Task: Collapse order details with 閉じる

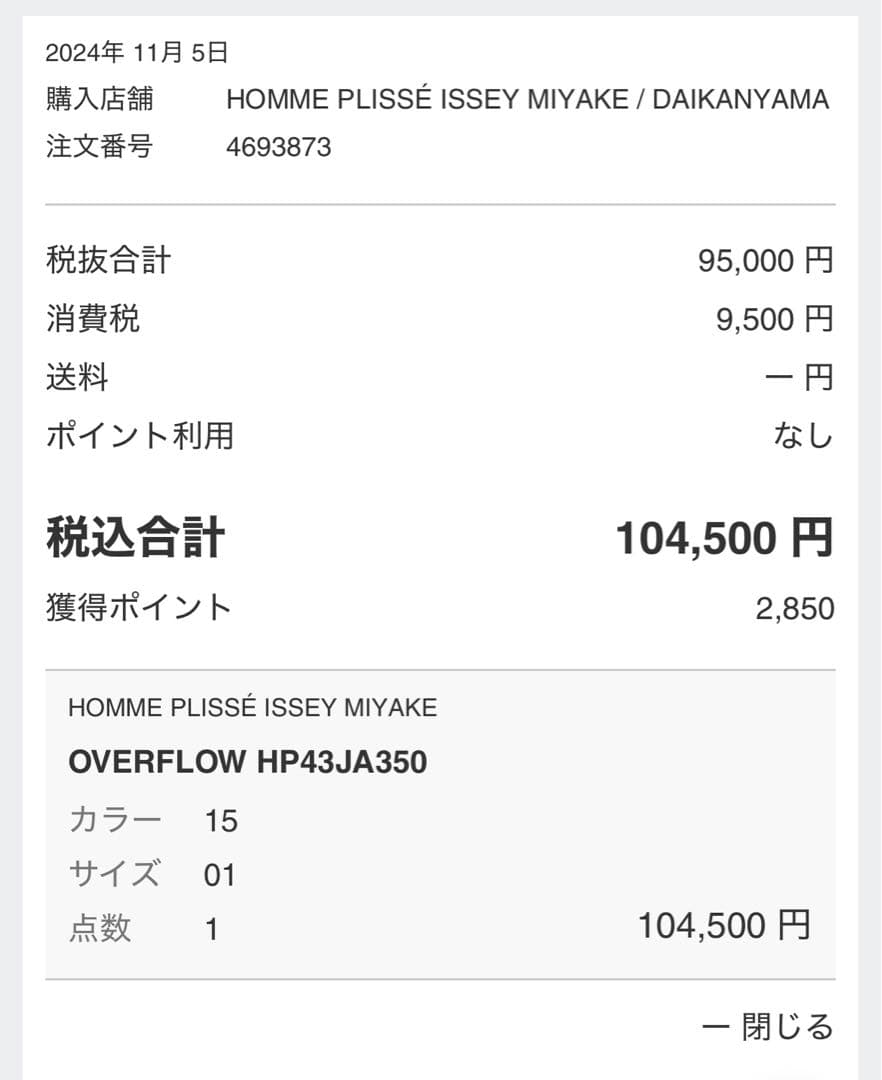Action: coord(769,1027)
